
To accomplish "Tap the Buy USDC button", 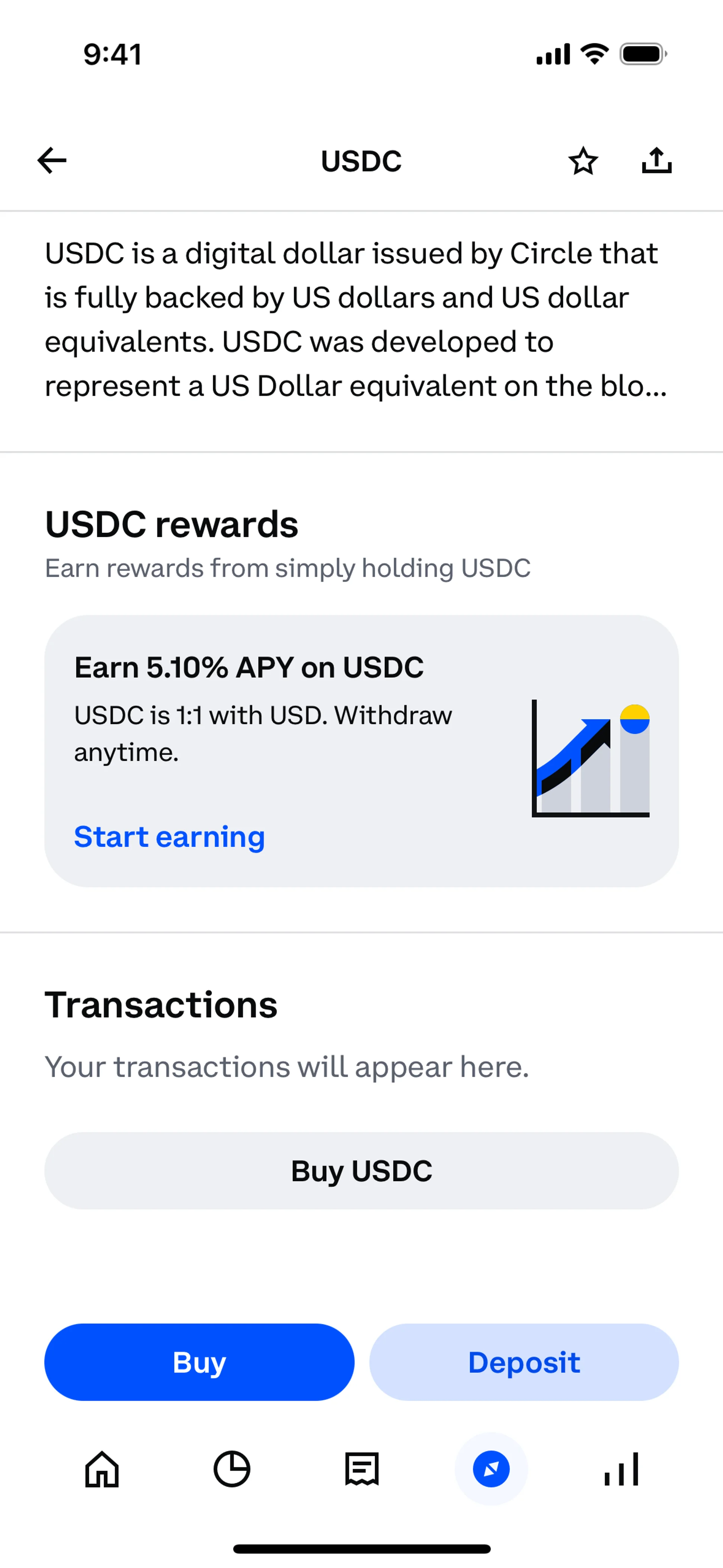I will (361, 1171).
